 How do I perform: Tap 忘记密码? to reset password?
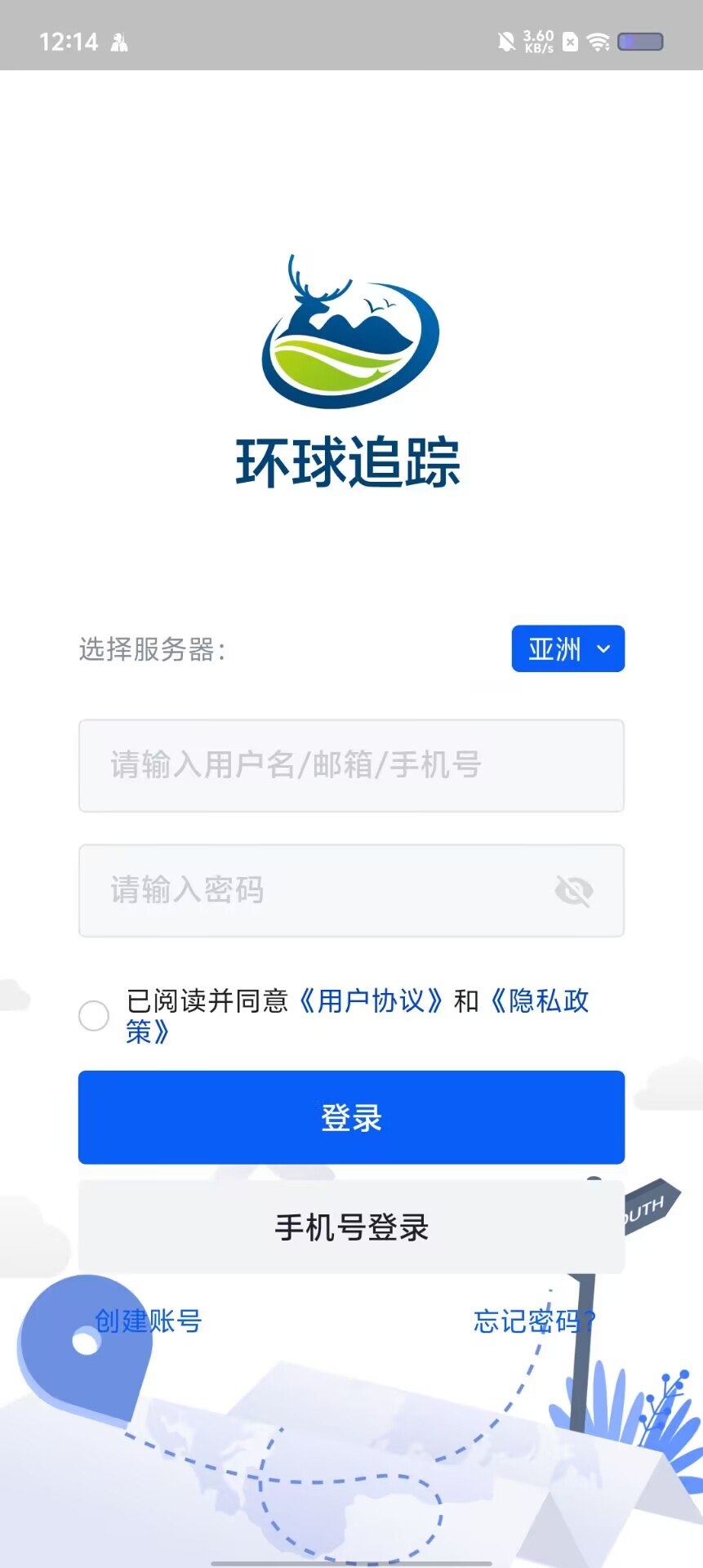pyautogui.click(x=534, y=1321)
